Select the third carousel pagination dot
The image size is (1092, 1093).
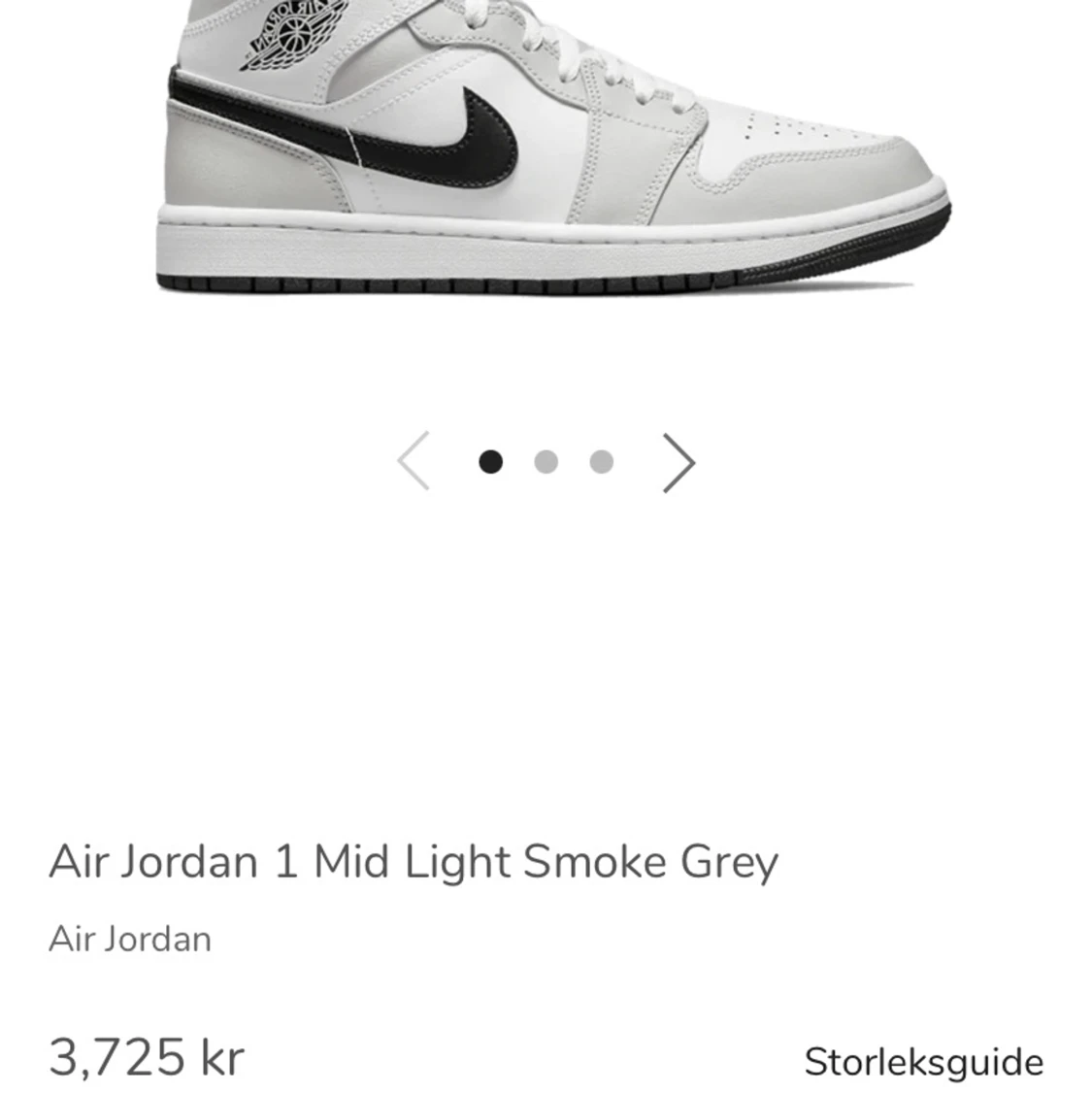[601, 463]
